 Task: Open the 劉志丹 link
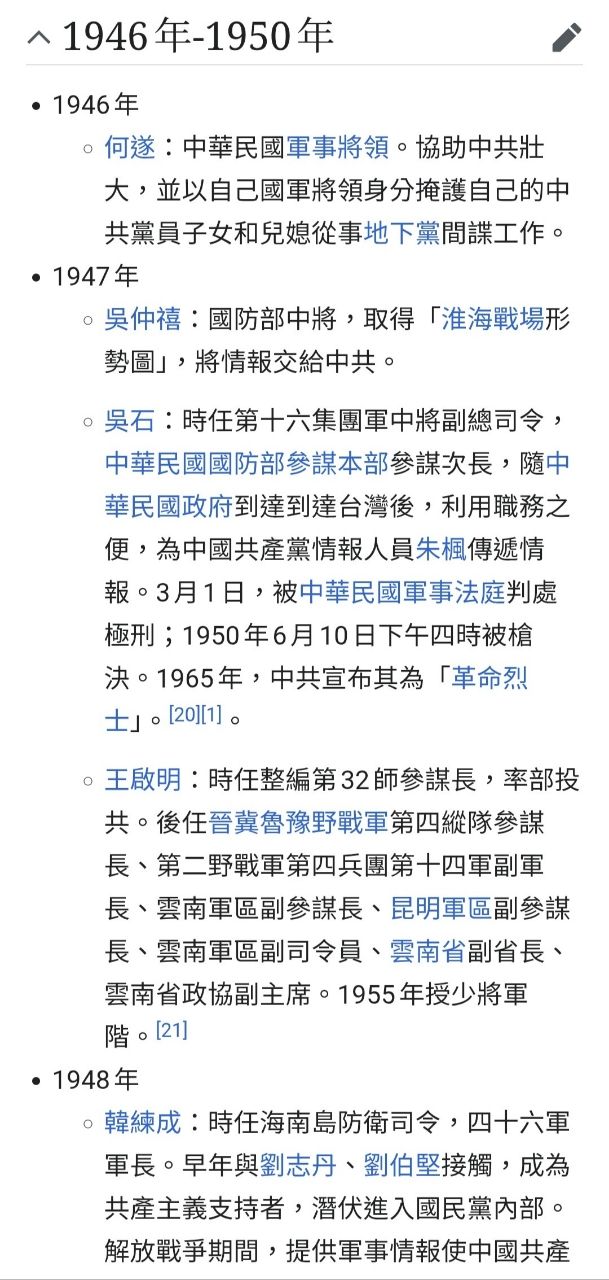pos(298,1165)
